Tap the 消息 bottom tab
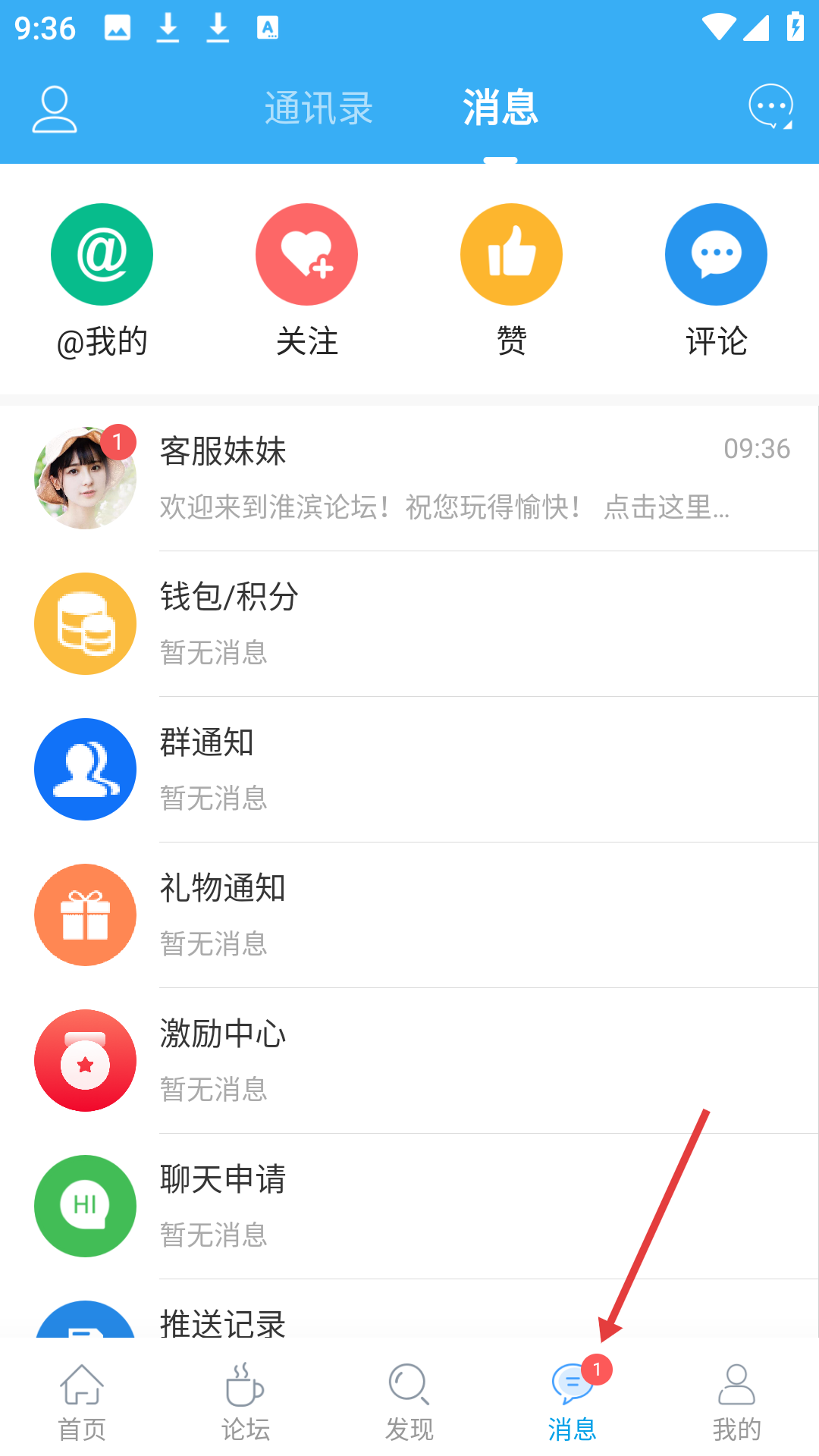 (573, 1403)
